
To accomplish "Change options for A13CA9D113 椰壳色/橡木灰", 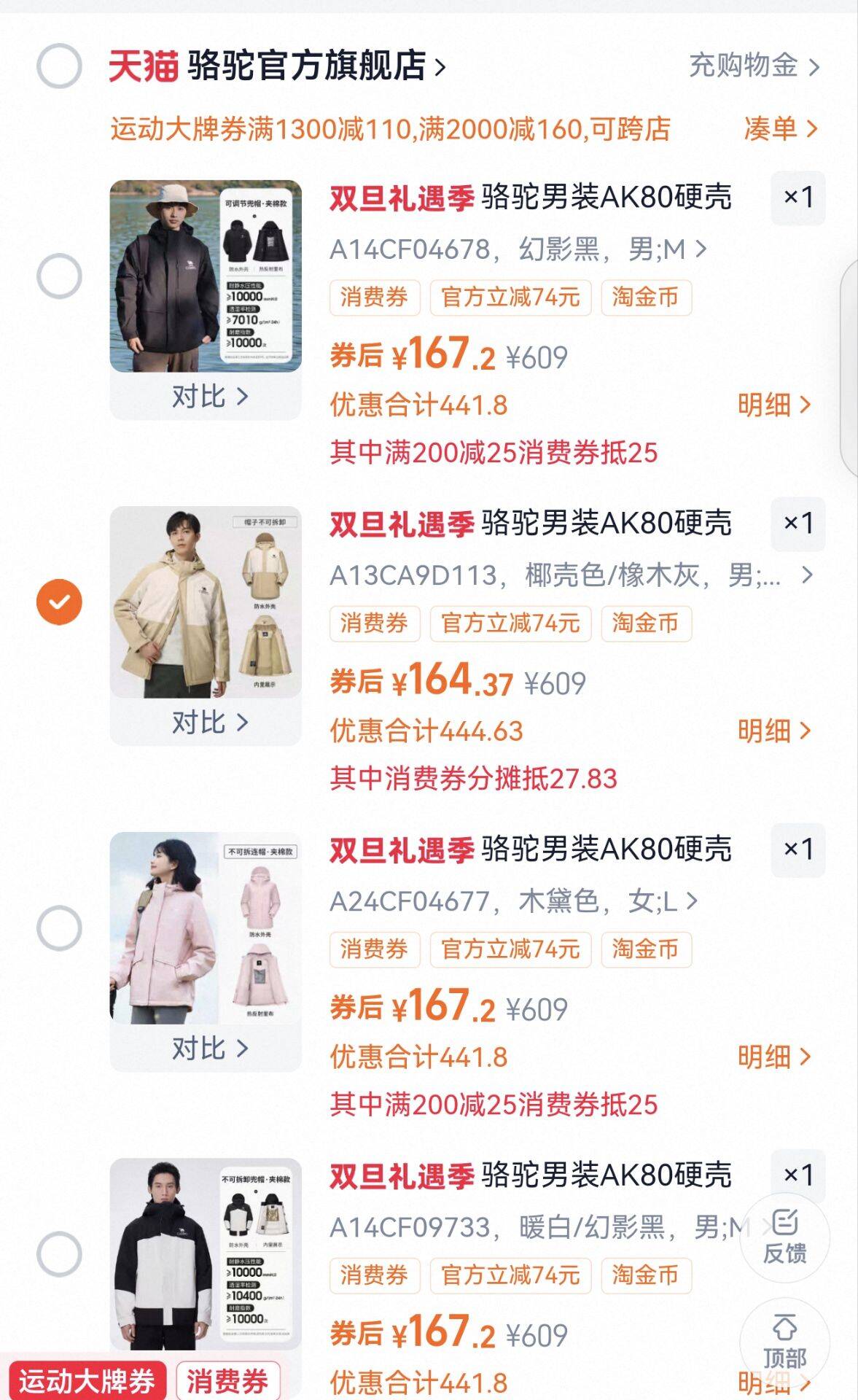I will (570, 576).
